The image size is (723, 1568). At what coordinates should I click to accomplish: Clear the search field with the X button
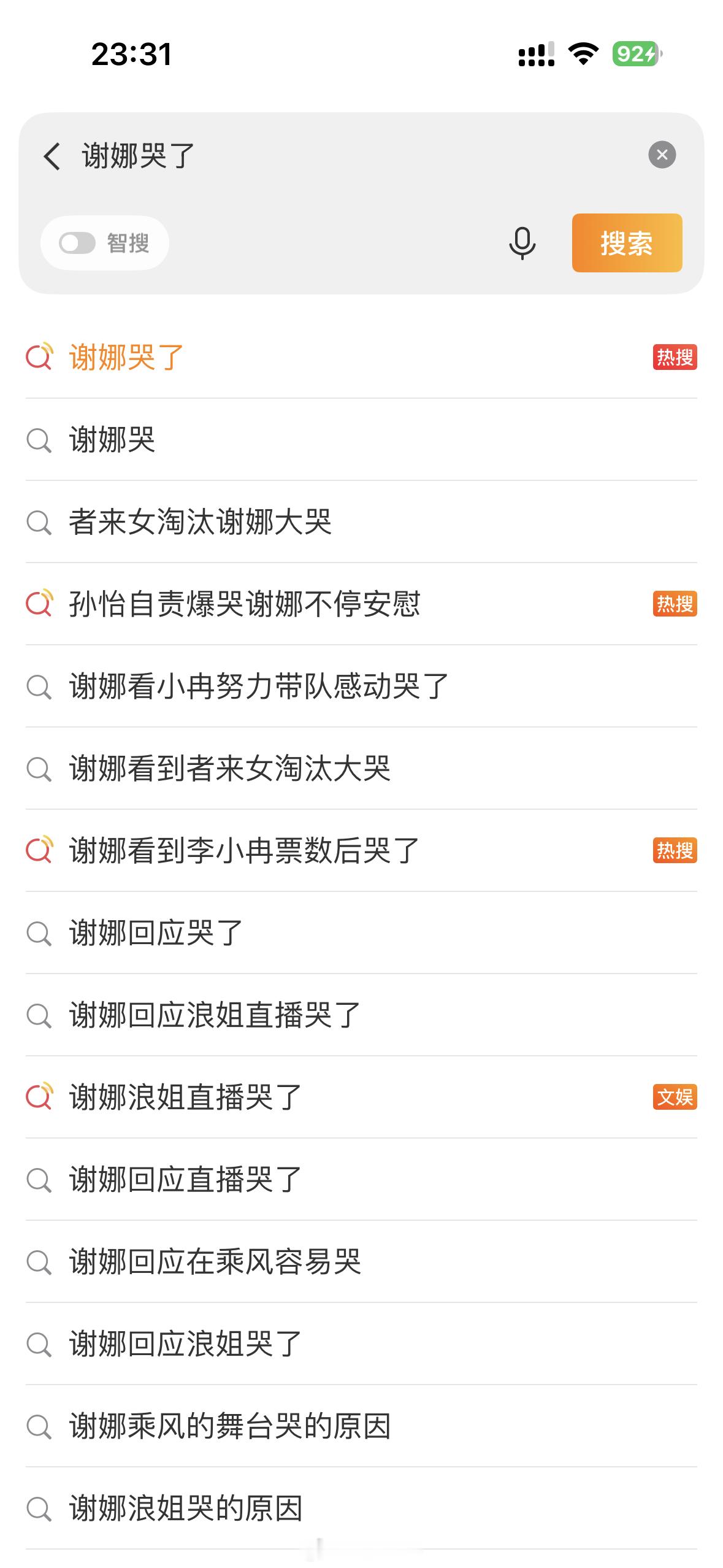[x=661, y=155]
